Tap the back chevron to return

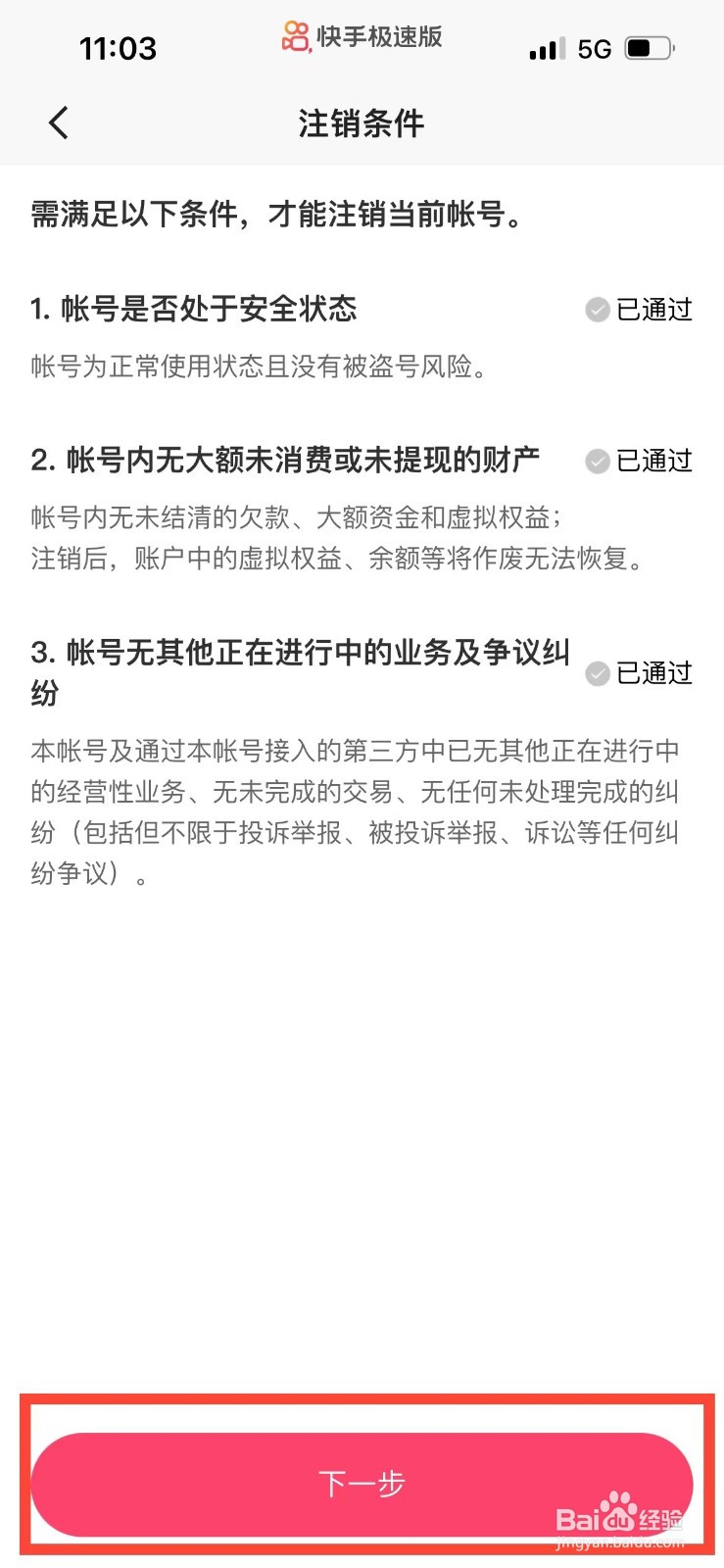(x=57, y=122)
